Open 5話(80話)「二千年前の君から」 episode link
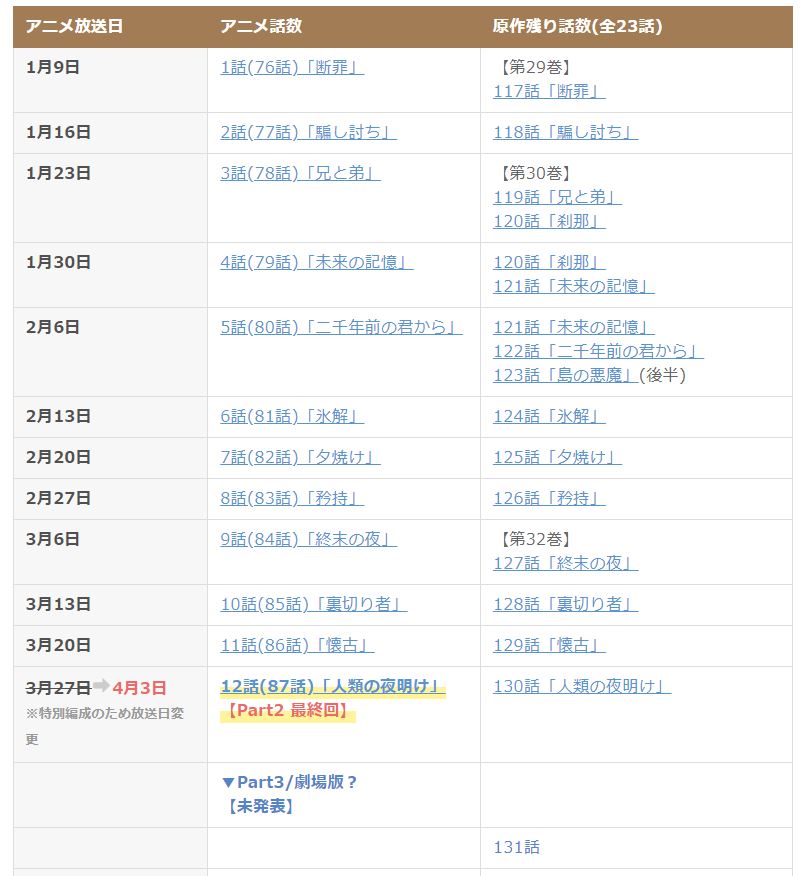 pos(341,328)
